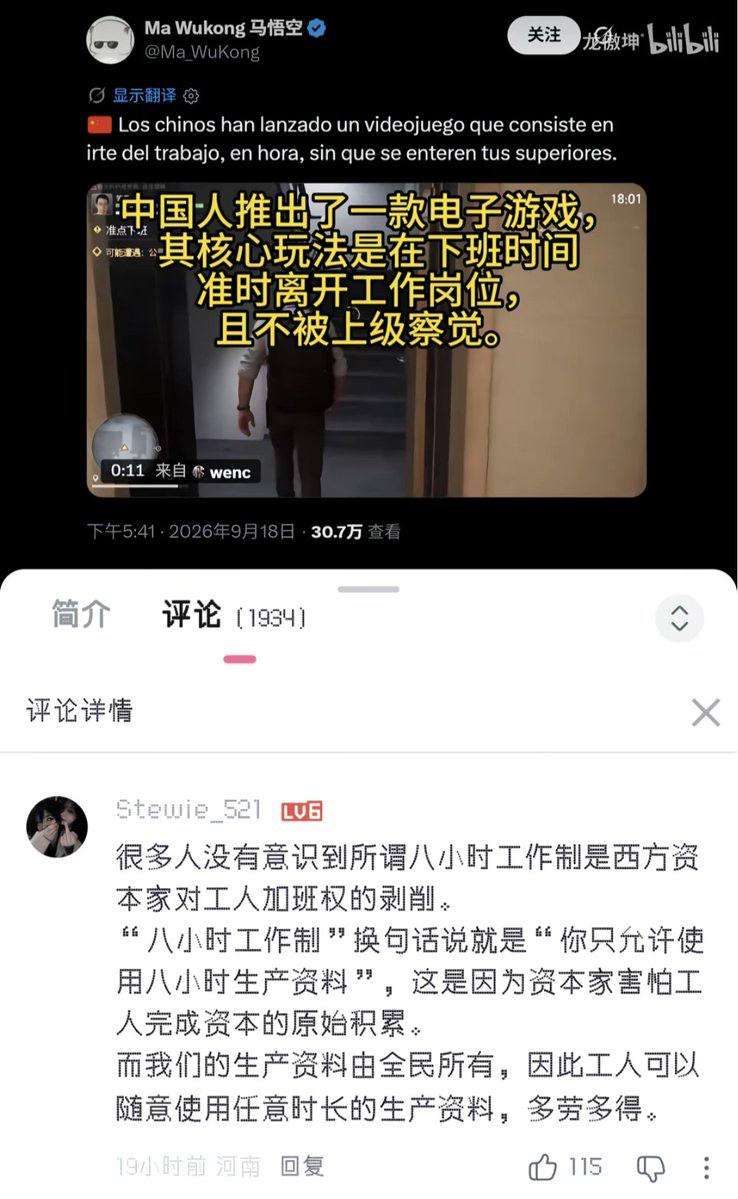Viewport: 738px width, 1199px height.
Task: Reply to Stewie_521's comment via 回复
Action: click(x=302, y=1166)
